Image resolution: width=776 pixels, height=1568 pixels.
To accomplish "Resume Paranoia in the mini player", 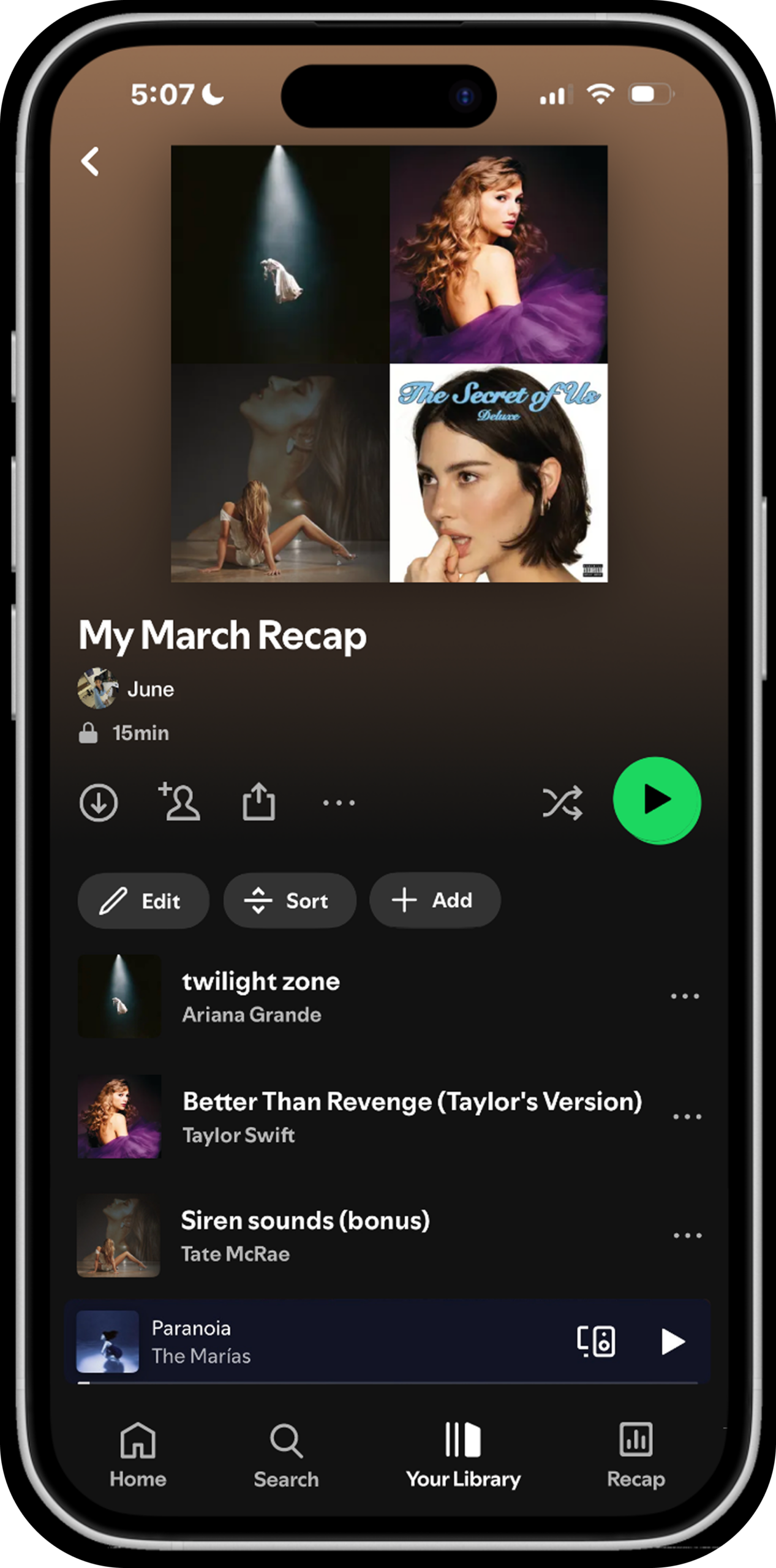I will pos(672,1342).
